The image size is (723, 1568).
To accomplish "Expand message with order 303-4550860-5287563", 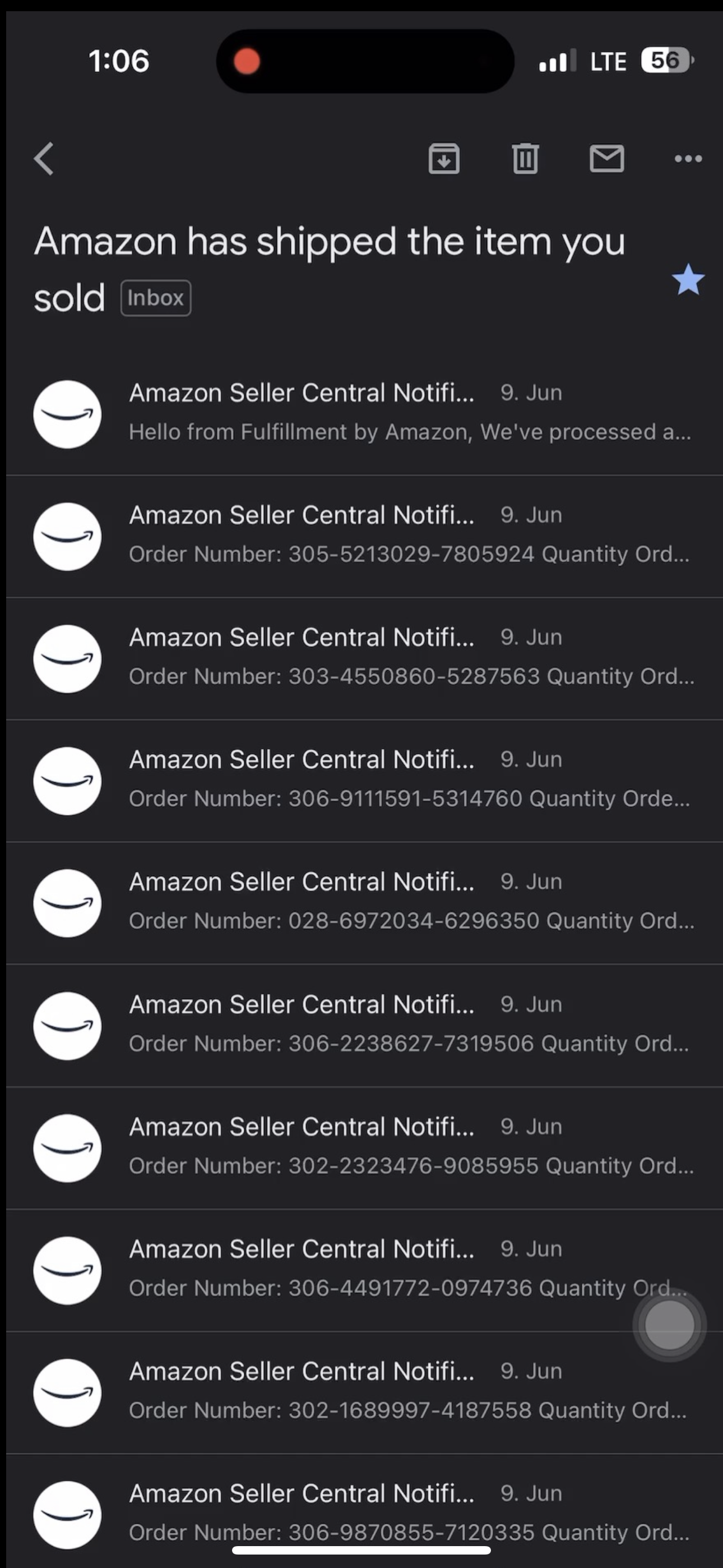I will [364, 658].
